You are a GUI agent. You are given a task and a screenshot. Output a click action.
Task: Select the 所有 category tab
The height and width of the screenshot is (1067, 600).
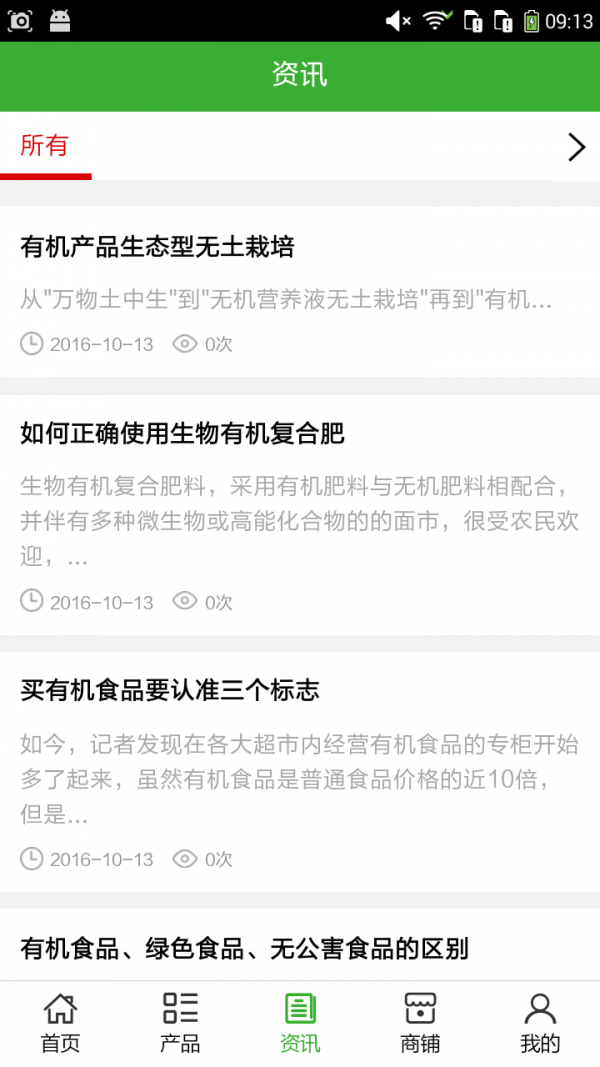tap(45, 146)
